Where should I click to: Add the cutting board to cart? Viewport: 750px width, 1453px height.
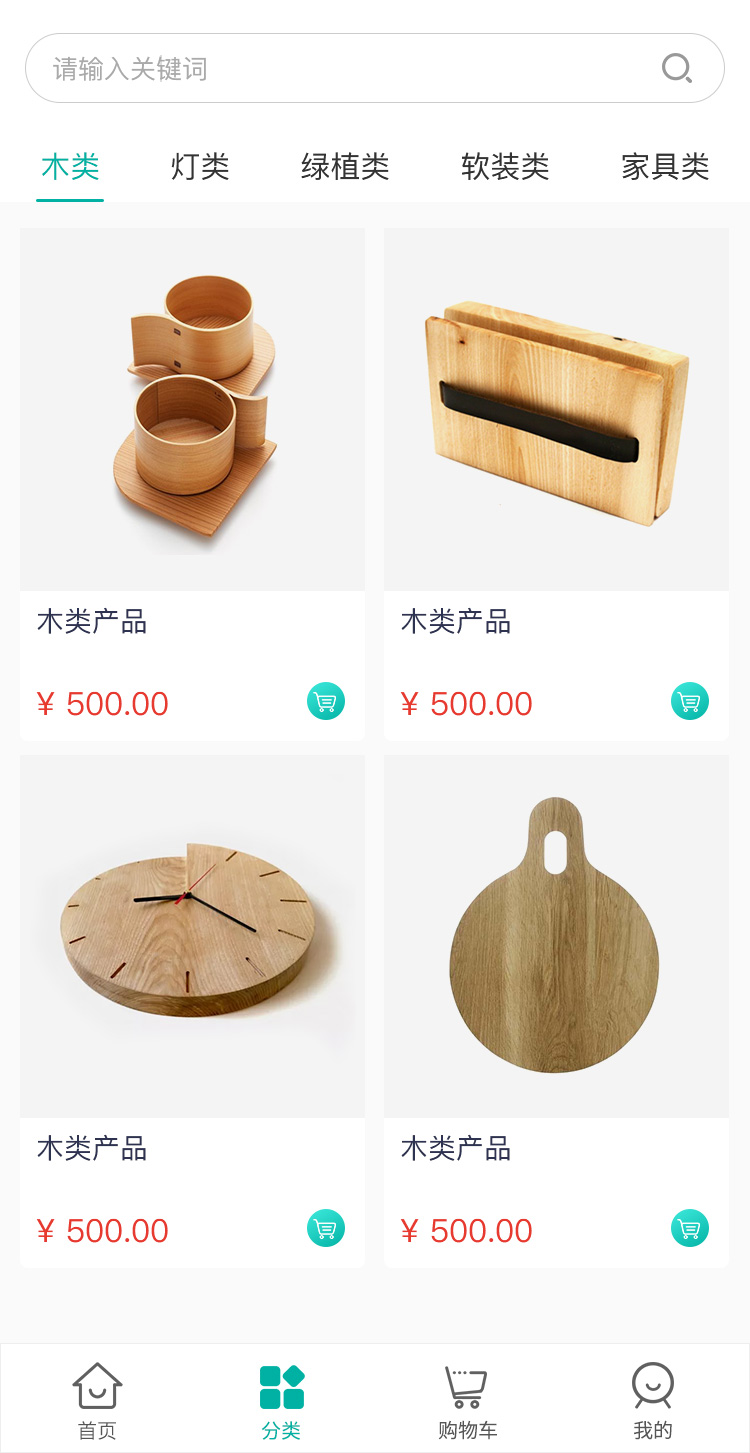coord(690,1228)
